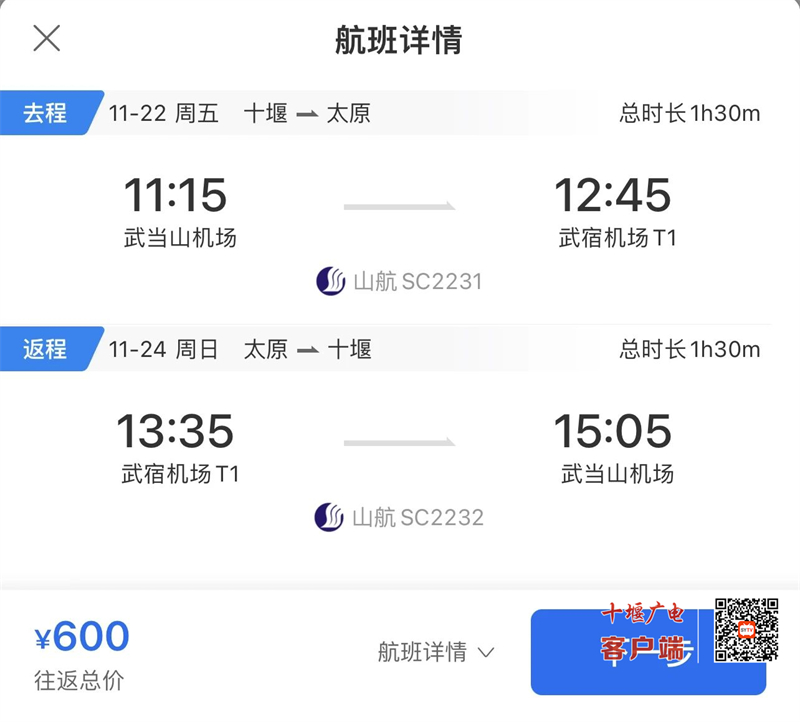Expand the 航班详情 dropdown
Screen dimensions: 800x722
[436, 653]
